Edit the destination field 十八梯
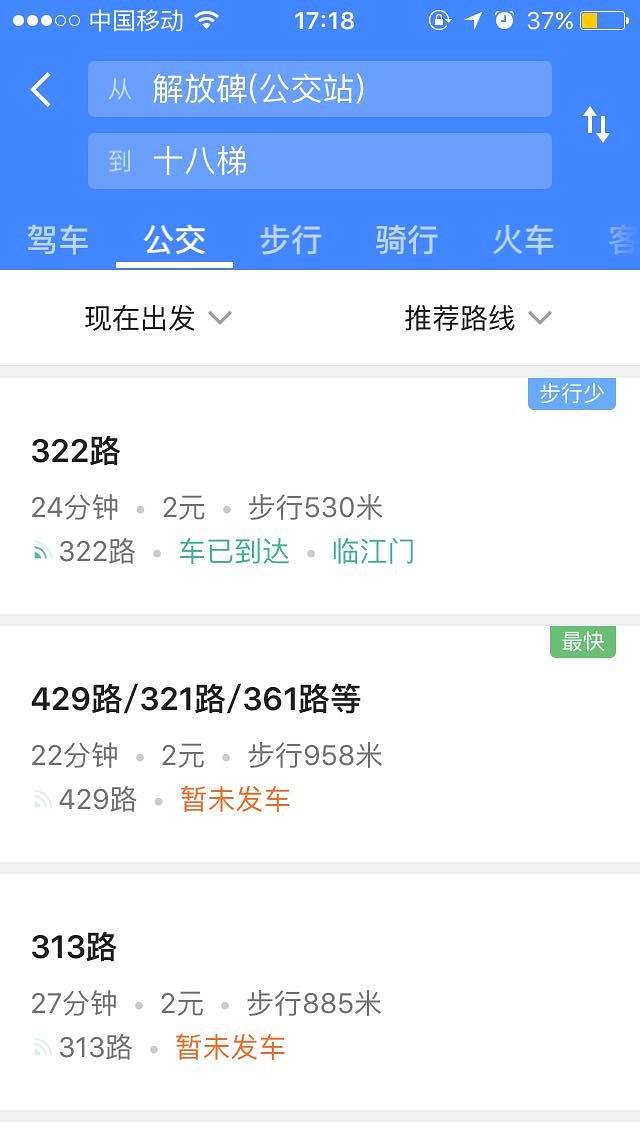Screen dimensions: 640x1136 (319, 161)
